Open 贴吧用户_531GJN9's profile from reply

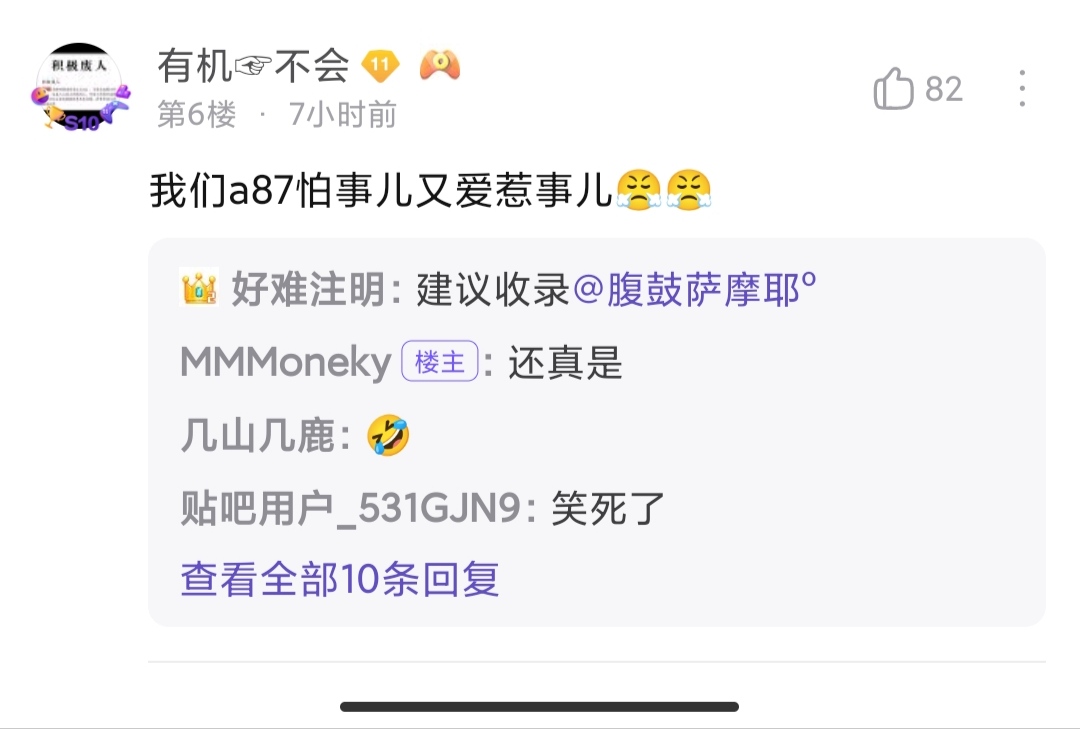click(350, 509)
